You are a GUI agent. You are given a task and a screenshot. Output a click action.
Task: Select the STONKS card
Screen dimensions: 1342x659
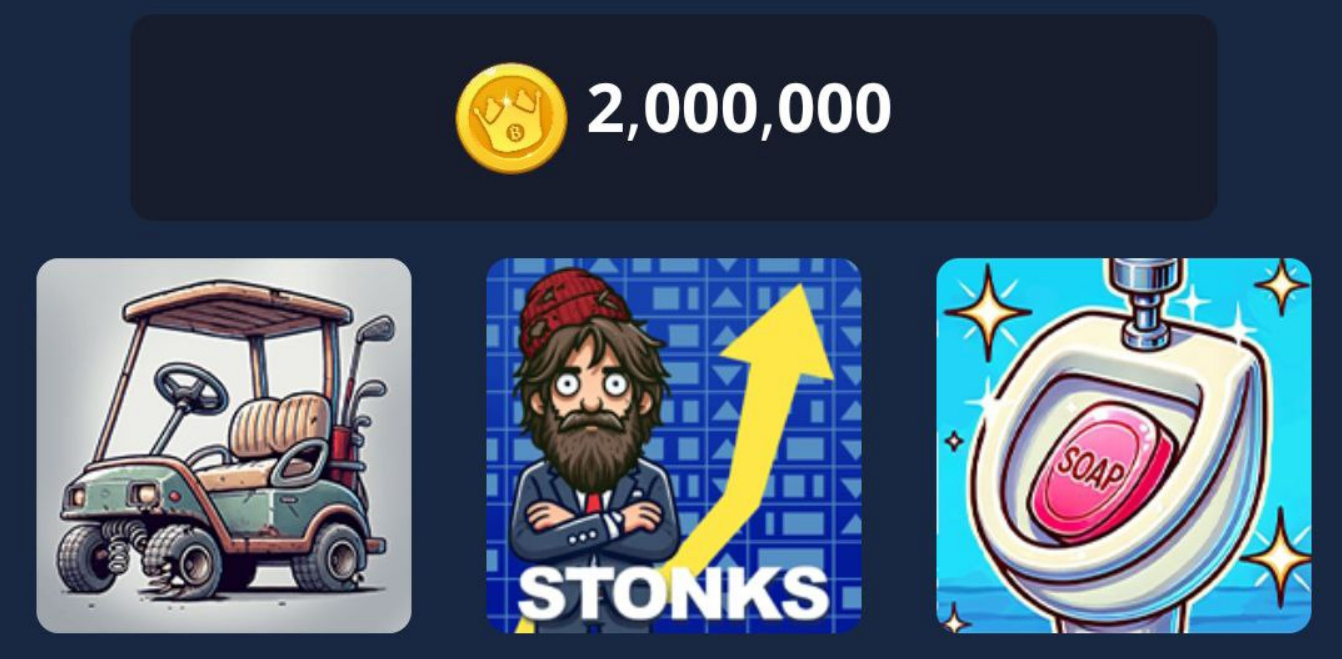point(673,446)
